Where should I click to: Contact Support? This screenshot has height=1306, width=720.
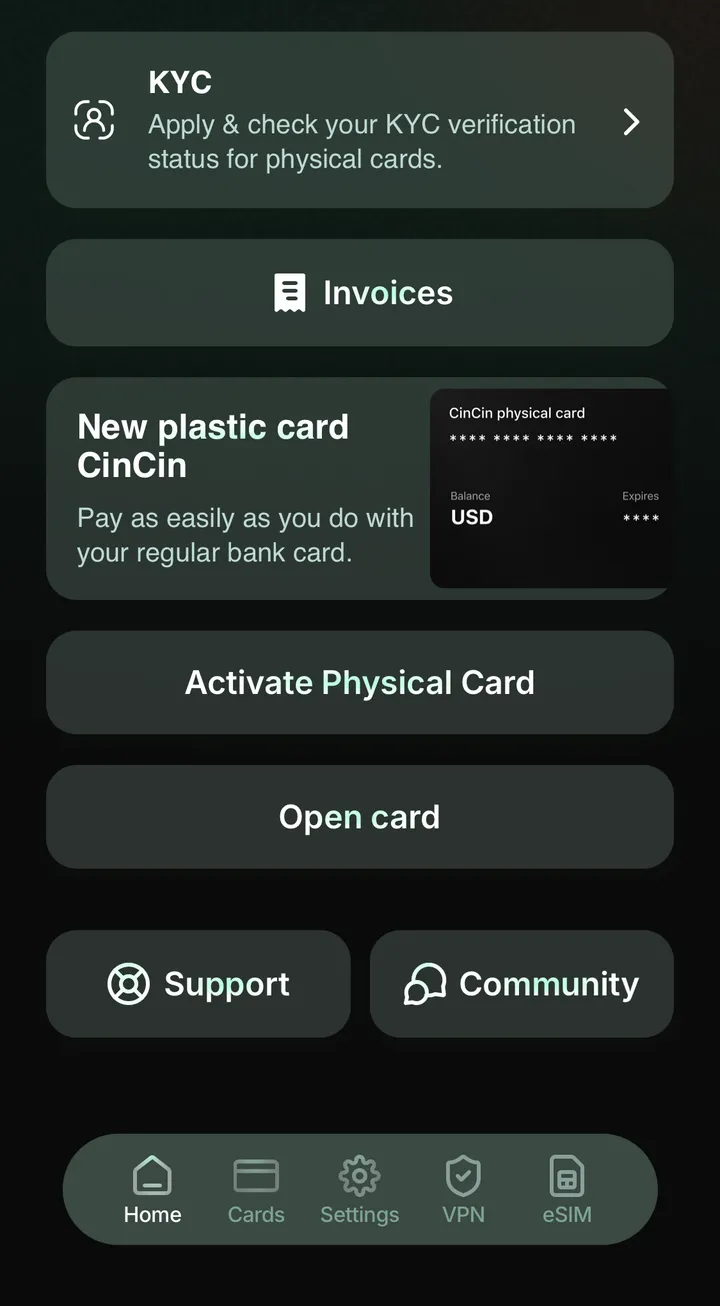coord(198,984)
